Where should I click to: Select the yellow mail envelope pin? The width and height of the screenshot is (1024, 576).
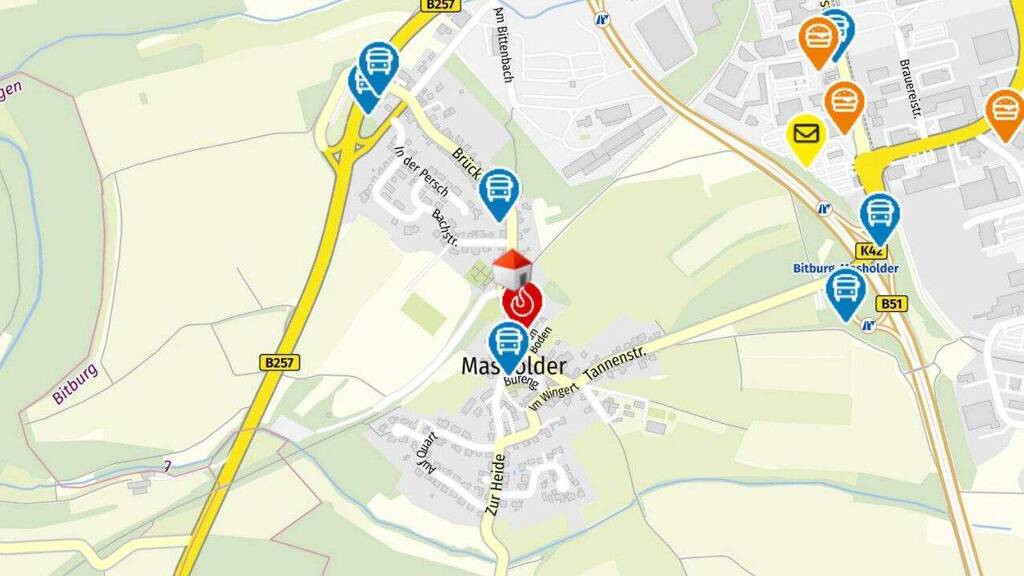click(806, 139)
